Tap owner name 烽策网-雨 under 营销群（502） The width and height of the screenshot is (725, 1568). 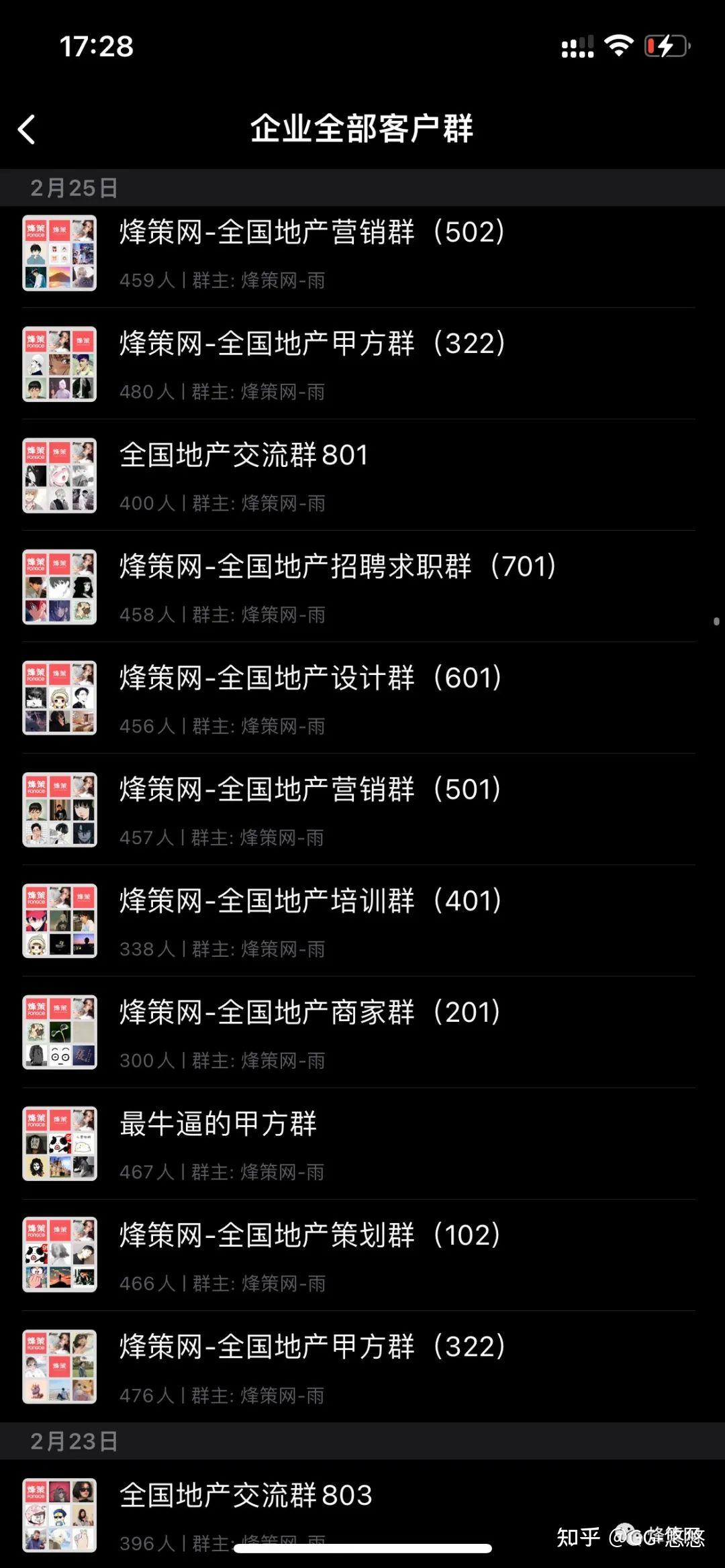click(x=282, y=281)
